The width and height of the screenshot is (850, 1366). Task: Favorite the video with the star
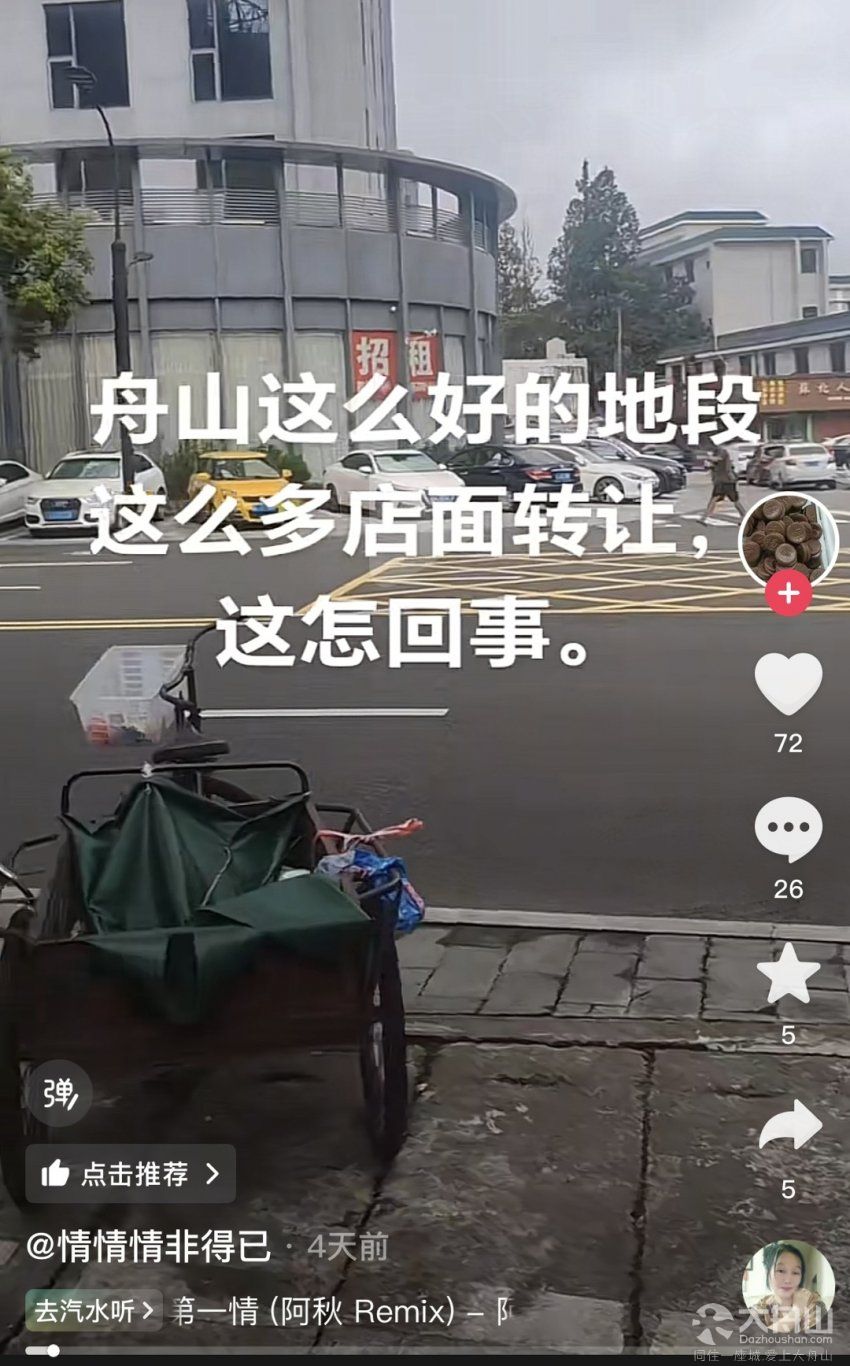tap(788, 973)
